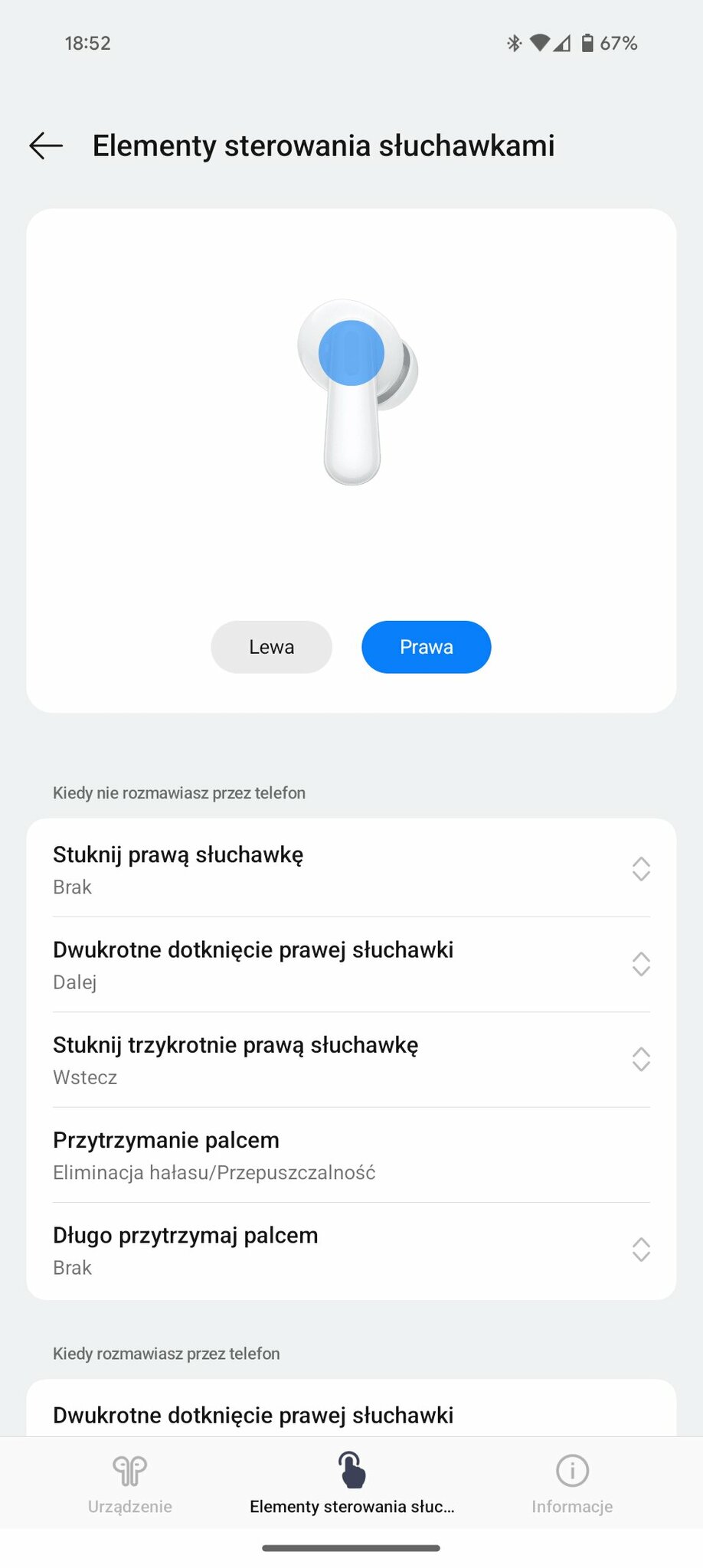The height and width of the screenshot is (1568, 703).
Task: Select the Lewa earbud button
Action: pos(271,647)
